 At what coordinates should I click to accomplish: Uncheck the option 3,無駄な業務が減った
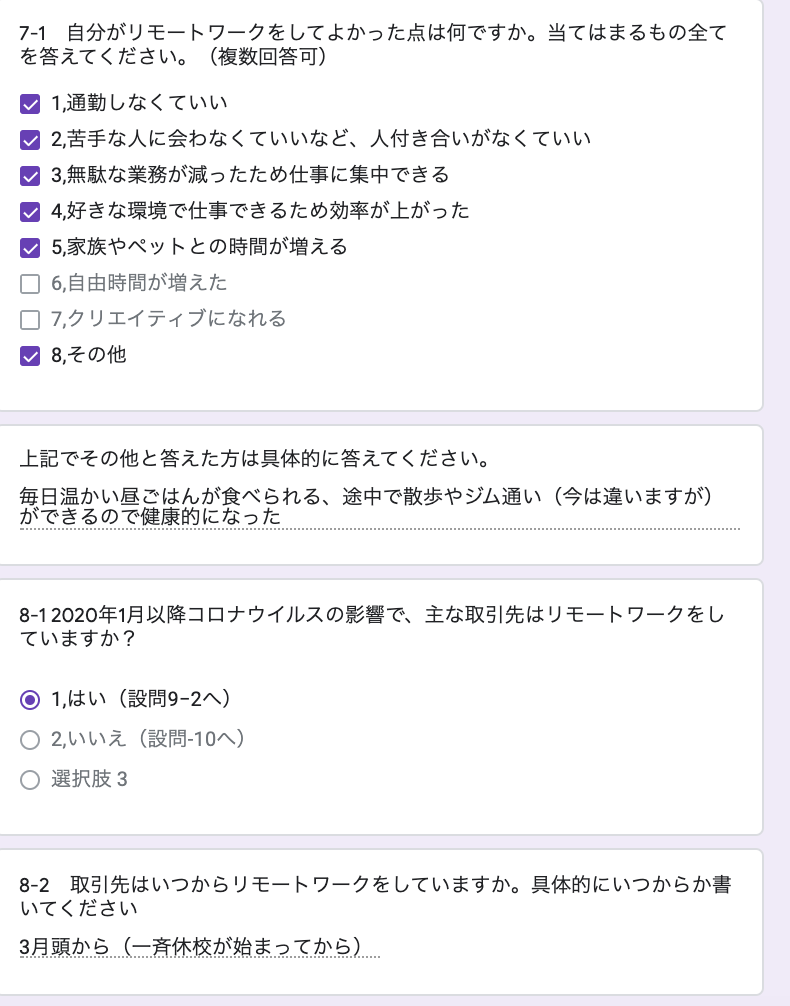click(30, 175)
